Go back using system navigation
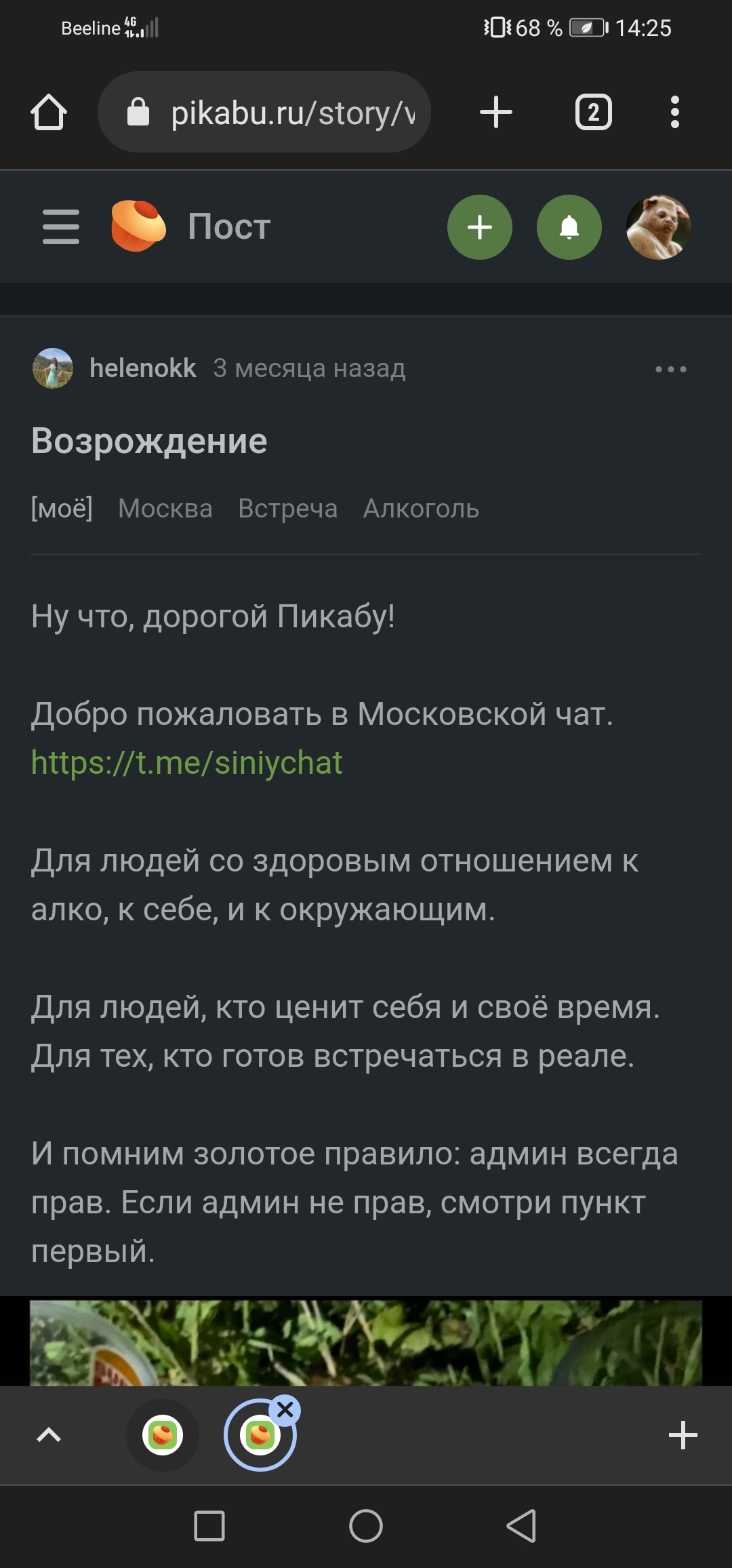The width and height of the screenshot is (732, 1568). [521, 1526]
